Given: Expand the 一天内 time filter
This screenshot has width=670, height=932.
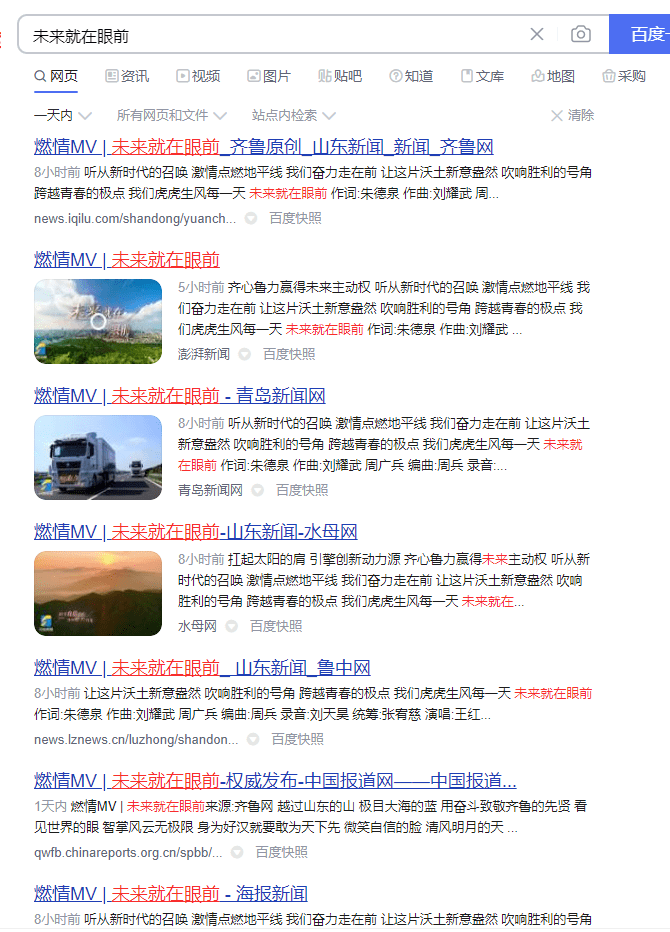Looking at the screenshot, I should click(x=62, y=115).
